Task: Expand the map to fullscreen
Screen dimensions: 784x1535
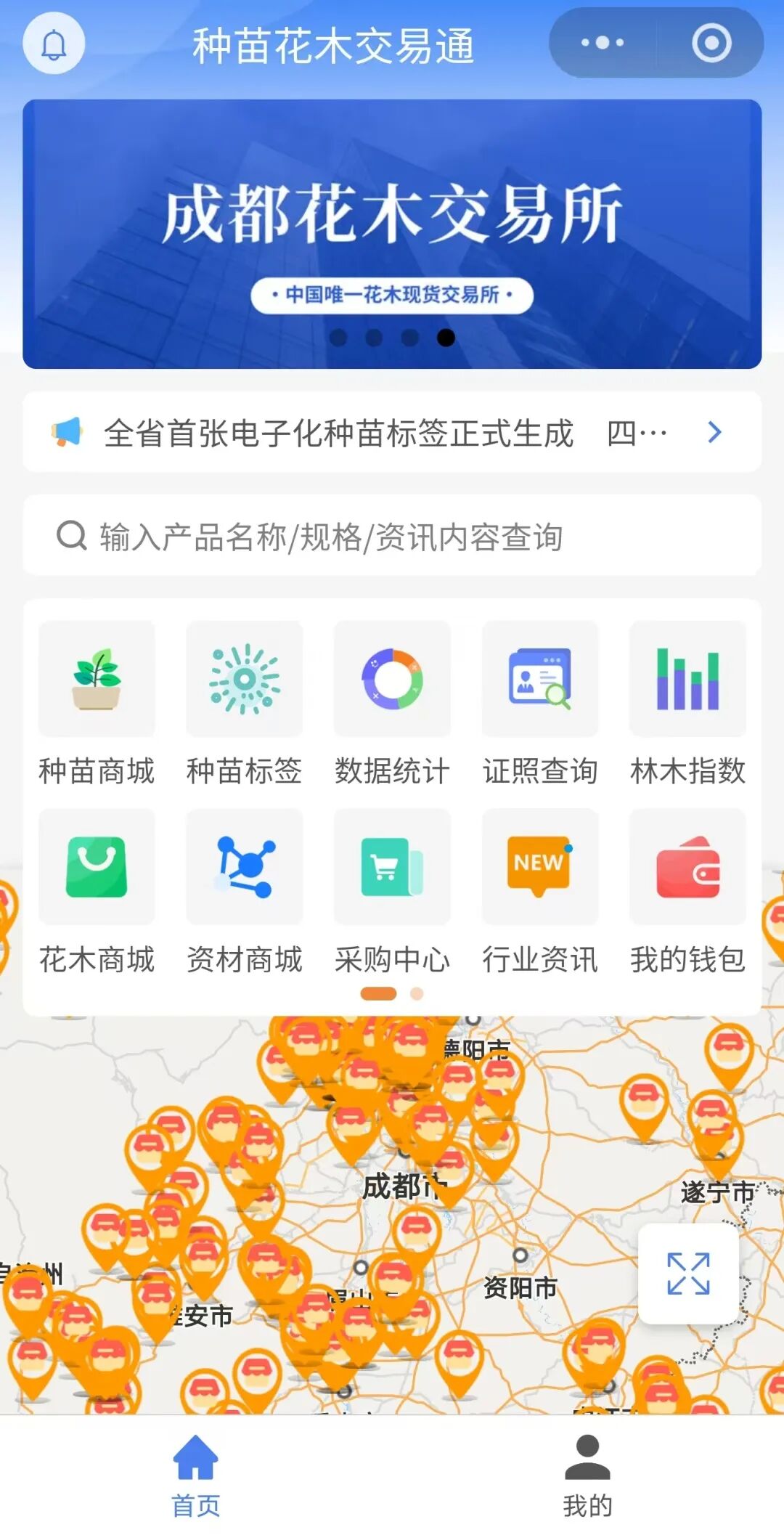Action: 688,1274
